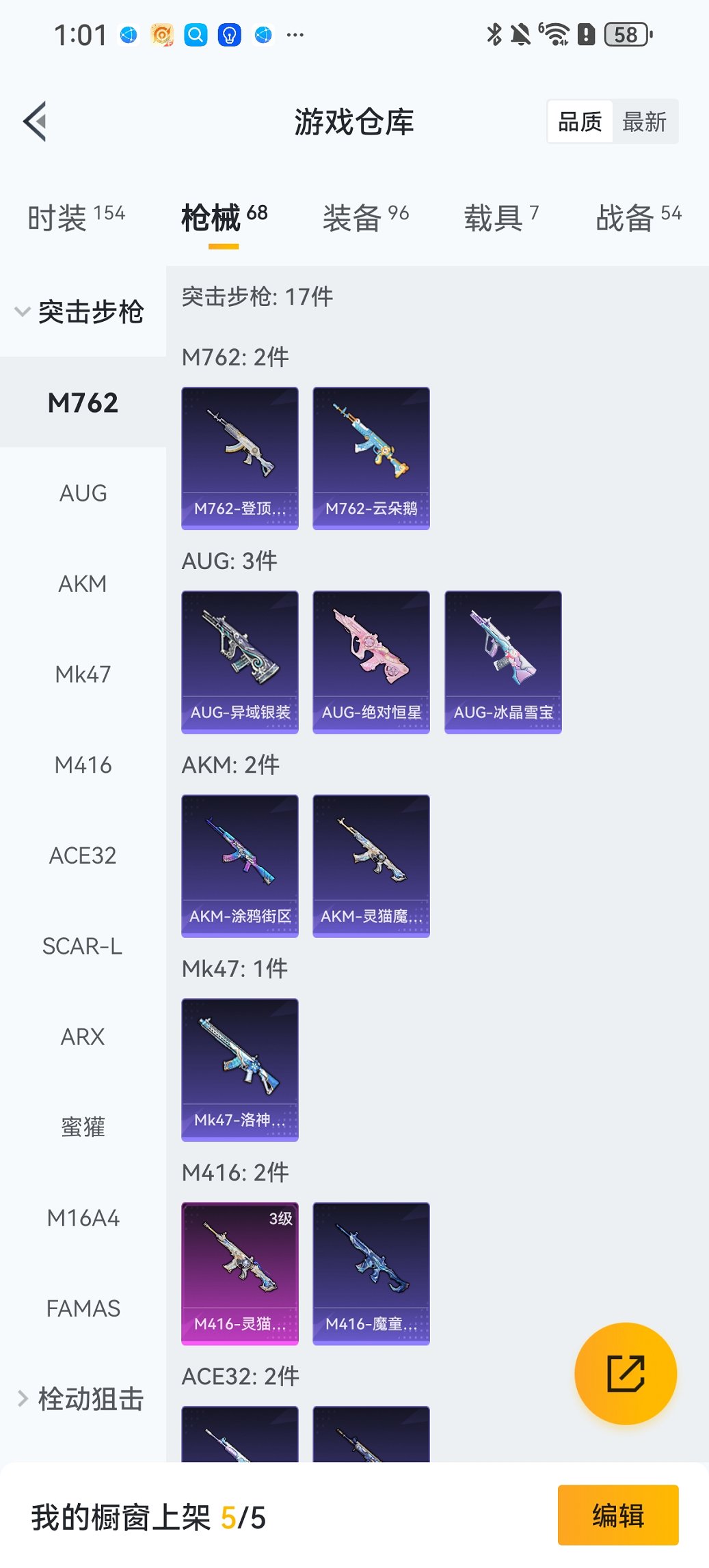Select 蜜獾 in the side list
Viewport: 709px width, 1568px height.
[83, 1127]
